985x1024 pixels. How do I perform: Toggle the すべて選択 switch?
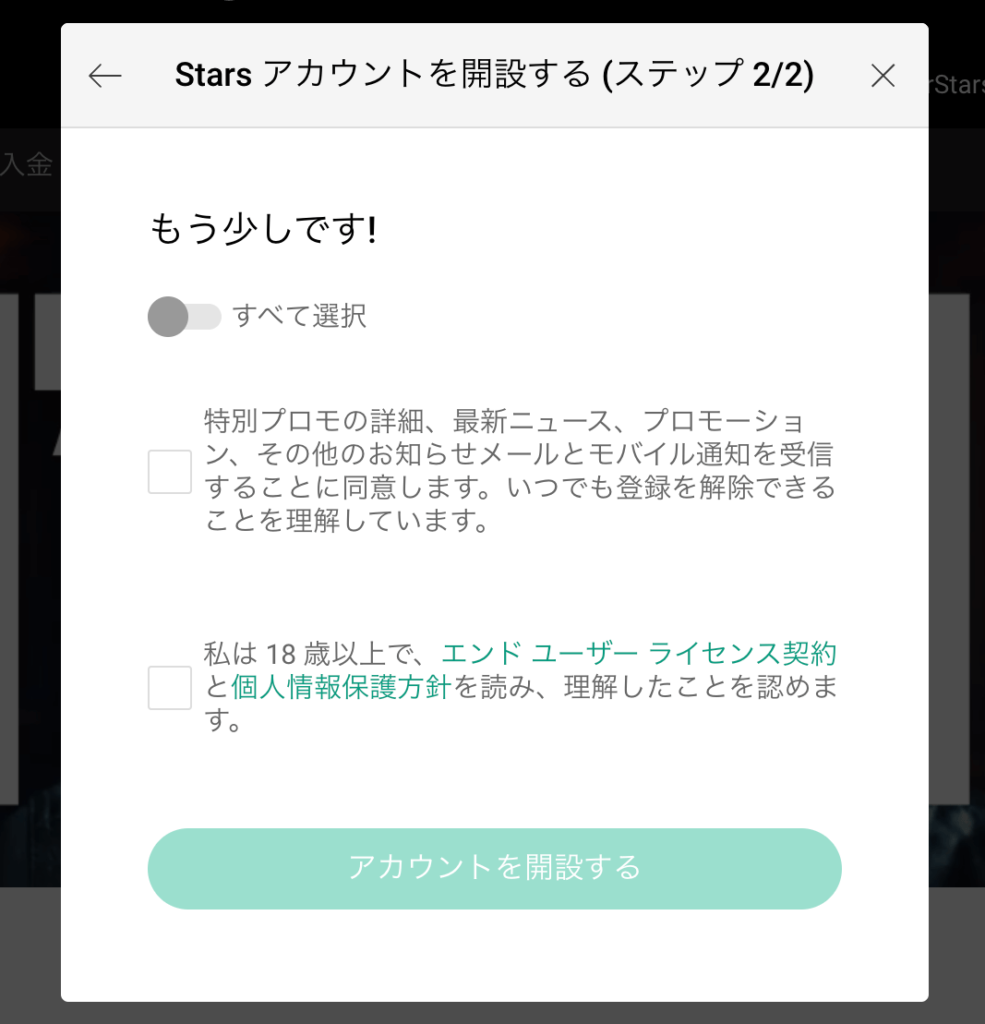[184, 317]
